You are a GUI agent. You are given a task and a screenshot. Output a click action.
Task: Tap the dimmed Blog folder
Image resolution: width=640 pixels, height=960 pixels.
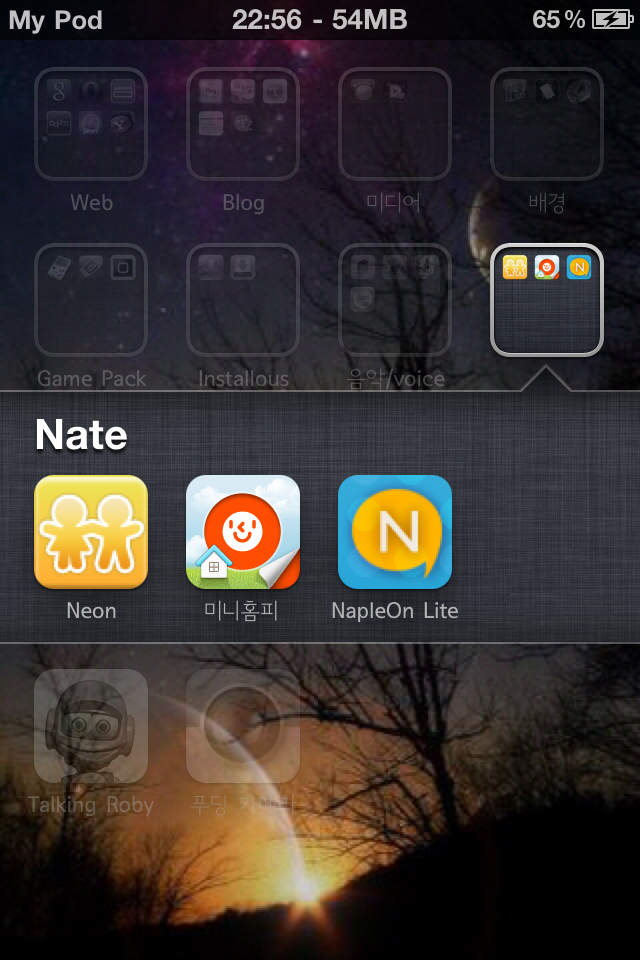[x=243, y=124]
